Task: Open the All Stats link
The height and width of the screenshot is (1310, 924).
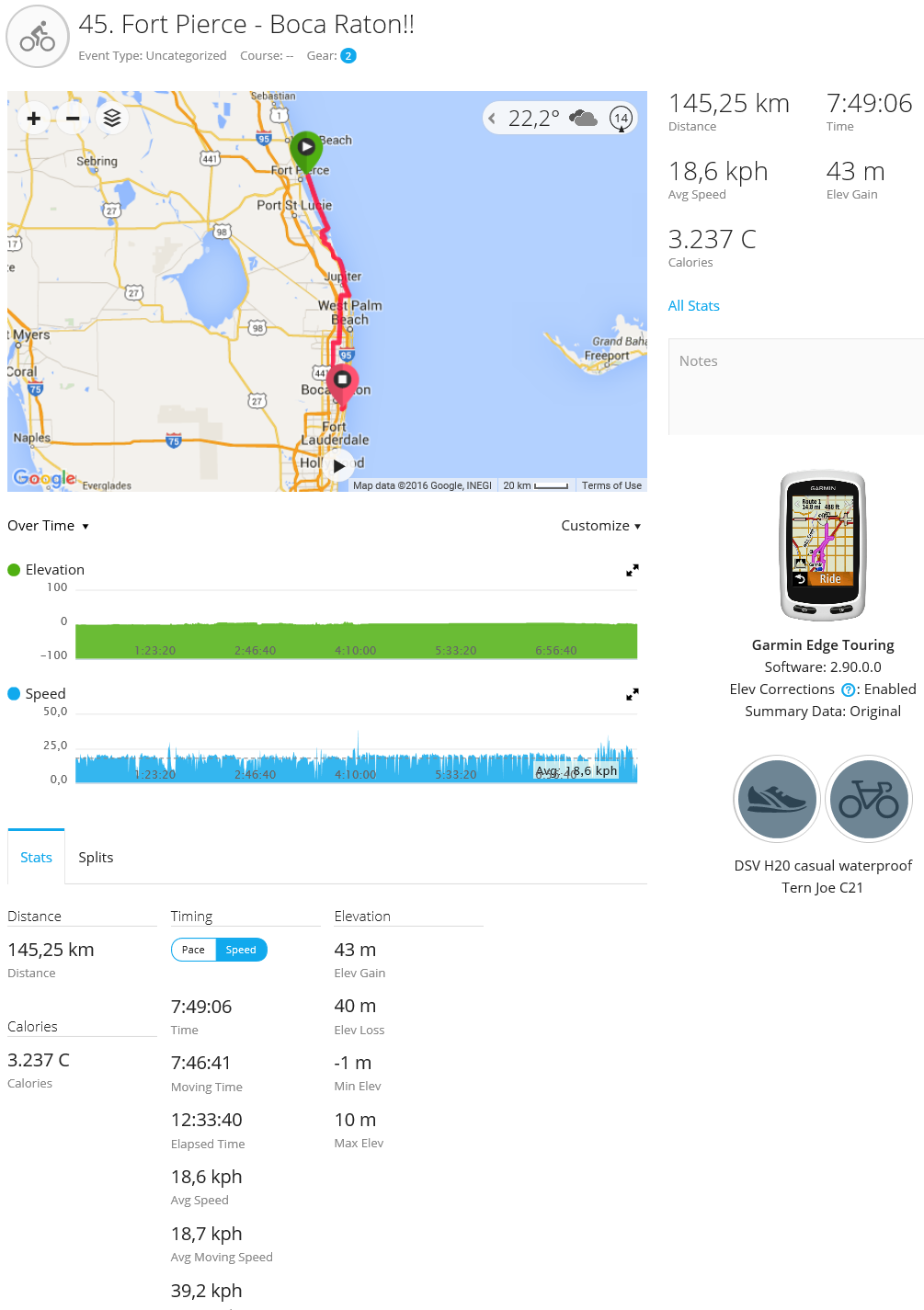Action: 693,306
